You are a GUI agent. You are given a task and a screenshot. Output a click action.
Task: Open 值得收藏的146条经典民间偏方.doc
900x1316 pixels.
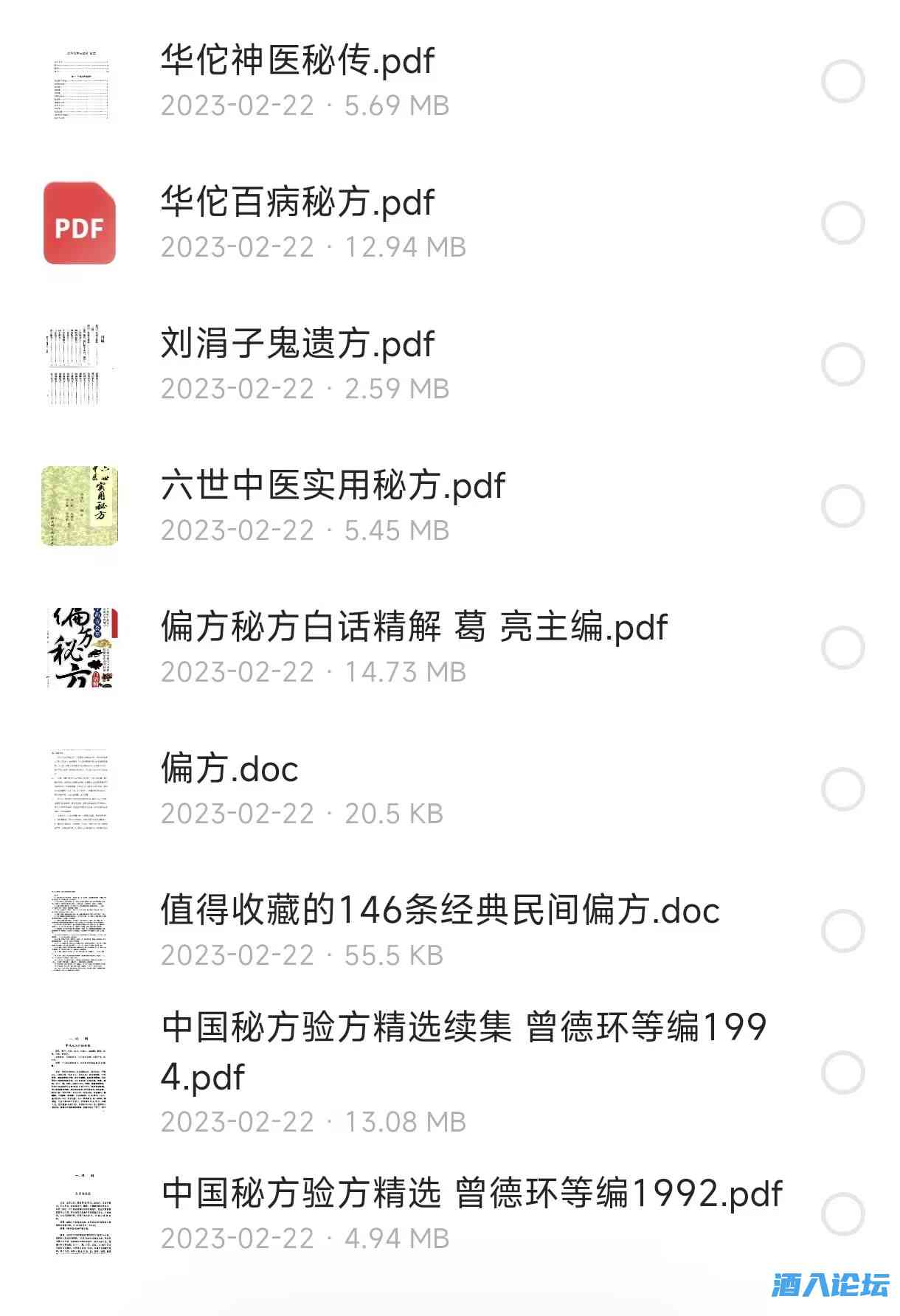[x=440, y=910]
